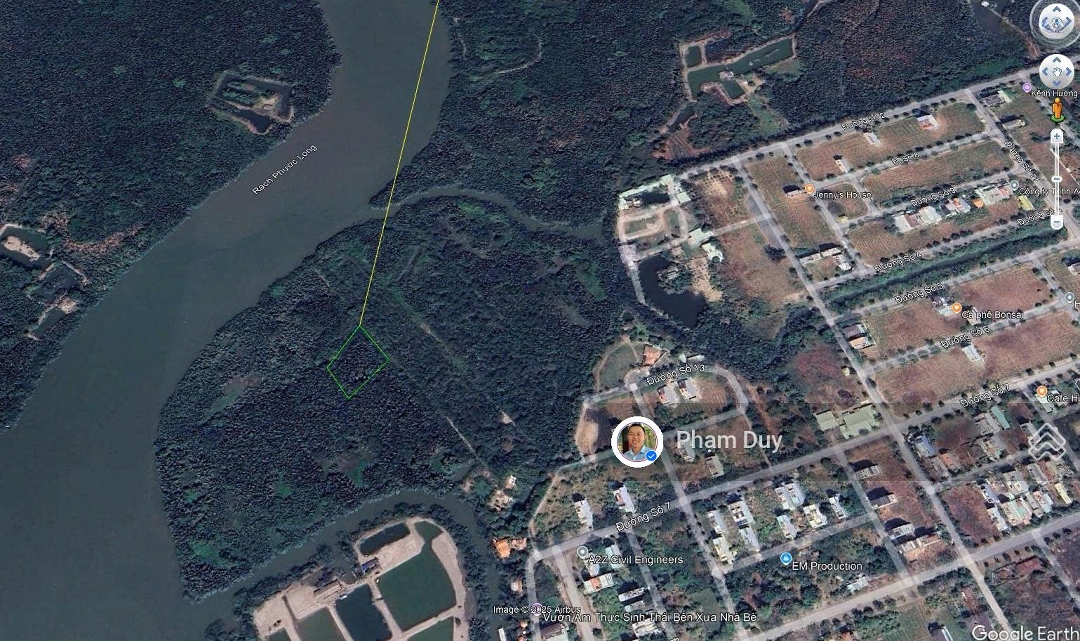1080x641 pixels.
Task: View the EM Production place marker
Action: (x=786, y=558)
